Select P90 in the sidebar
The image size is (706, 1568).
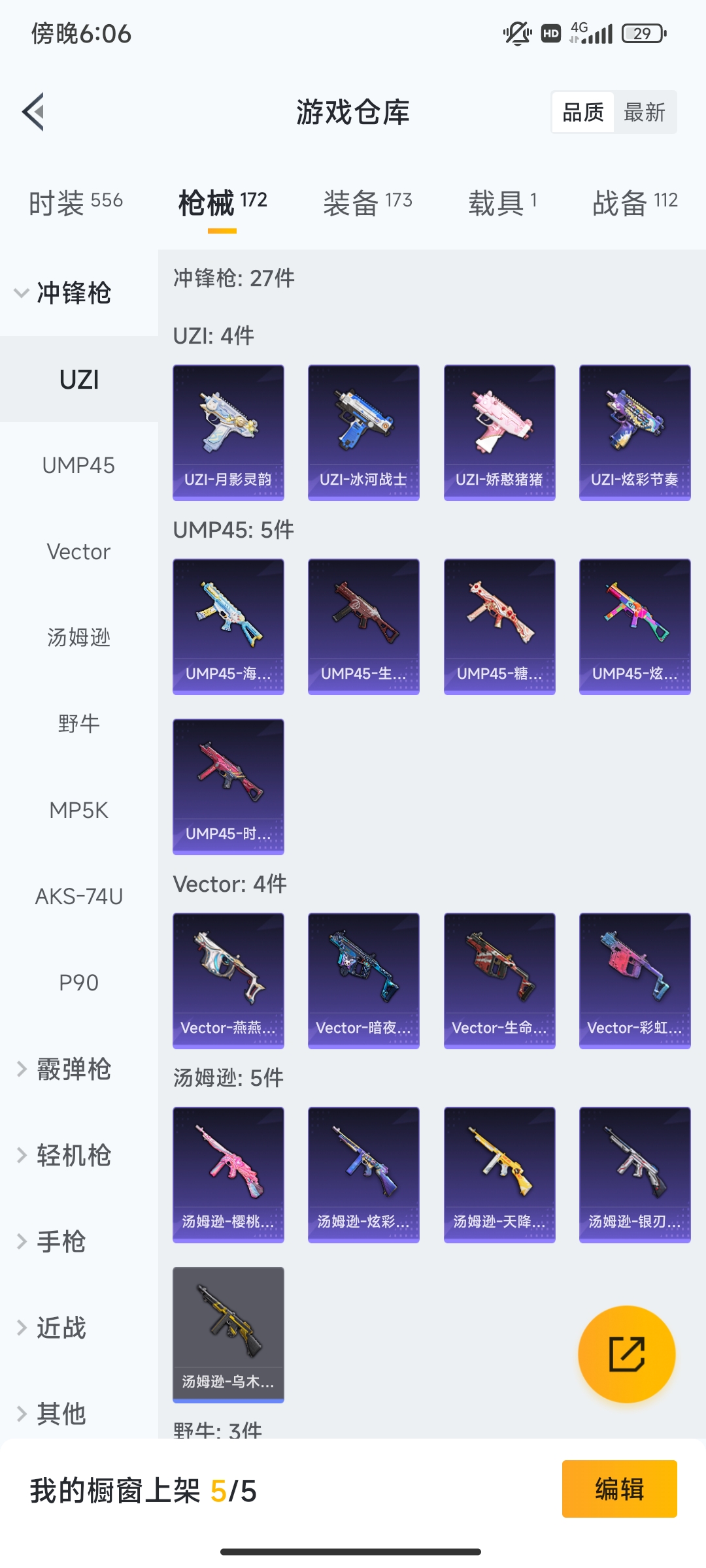point(79,983)
